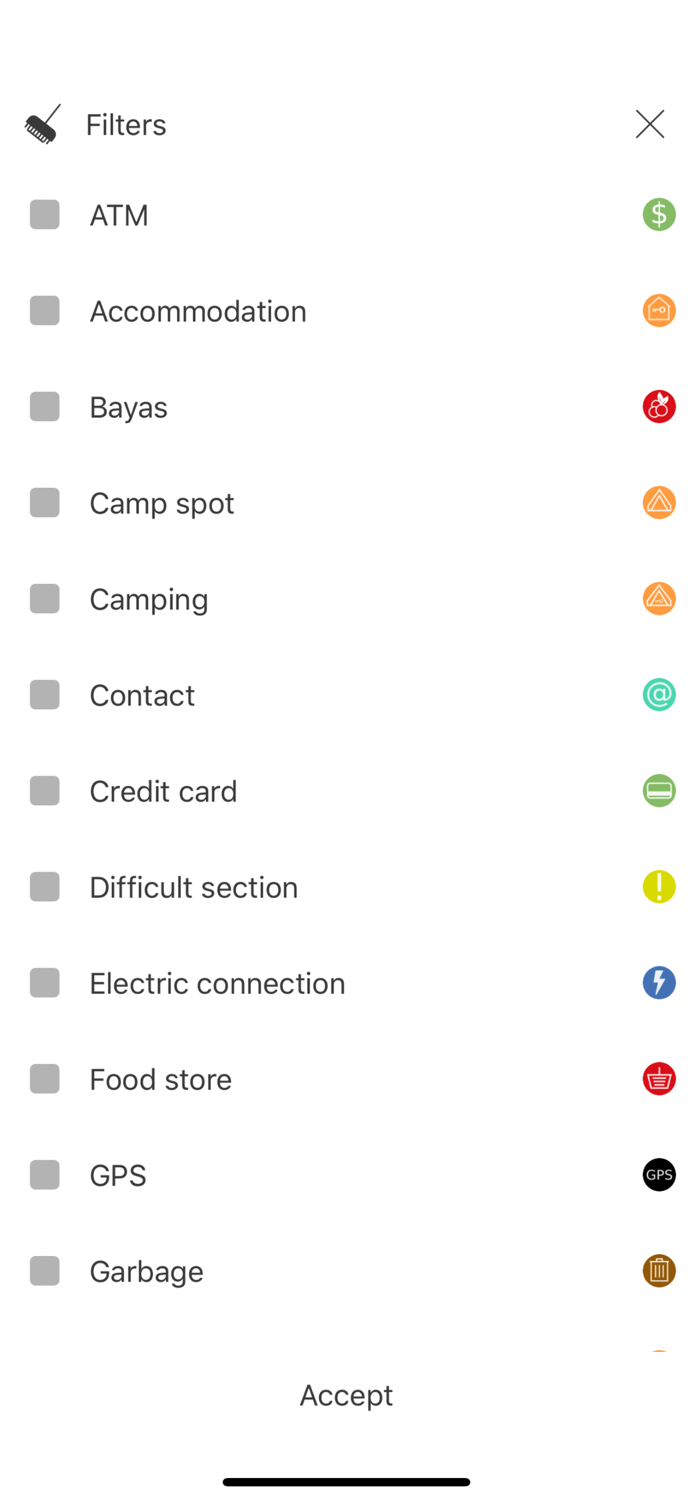Viewport: 693px width, 1500px height.
Task: Check the ATM filter
Action: (45, 215)
